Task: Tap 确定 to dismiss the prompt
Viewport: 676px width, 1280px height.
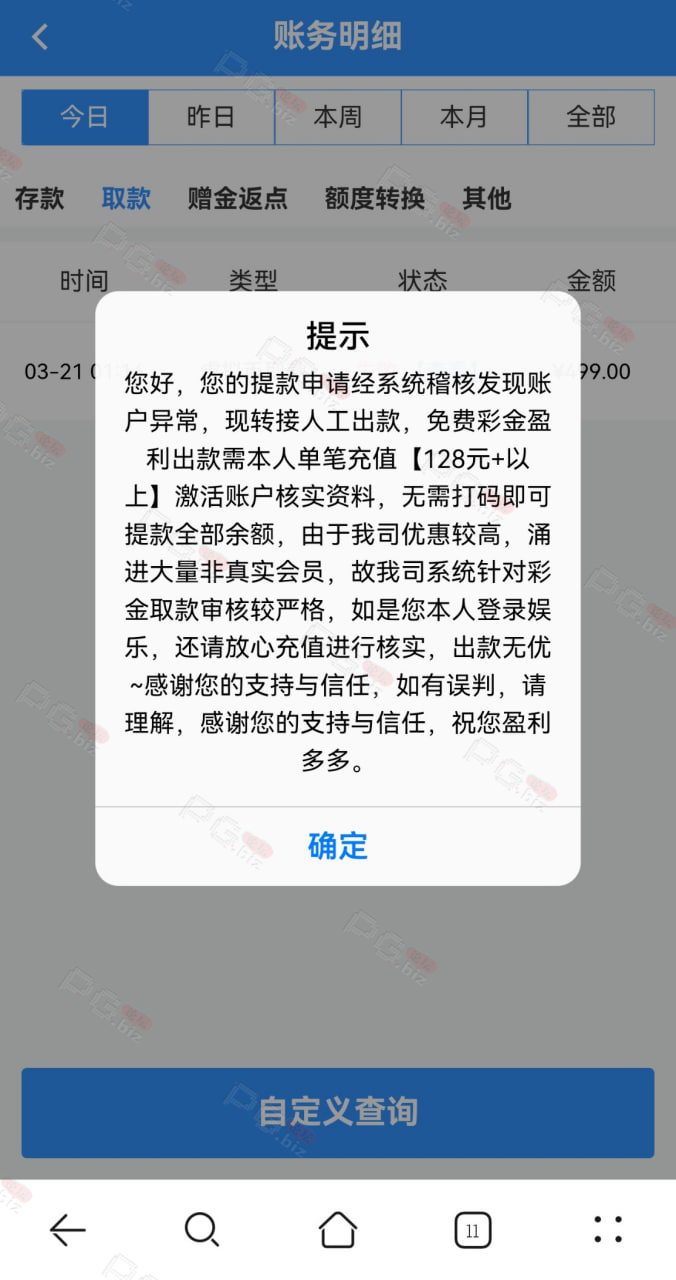Action: (x=338, y=846)
